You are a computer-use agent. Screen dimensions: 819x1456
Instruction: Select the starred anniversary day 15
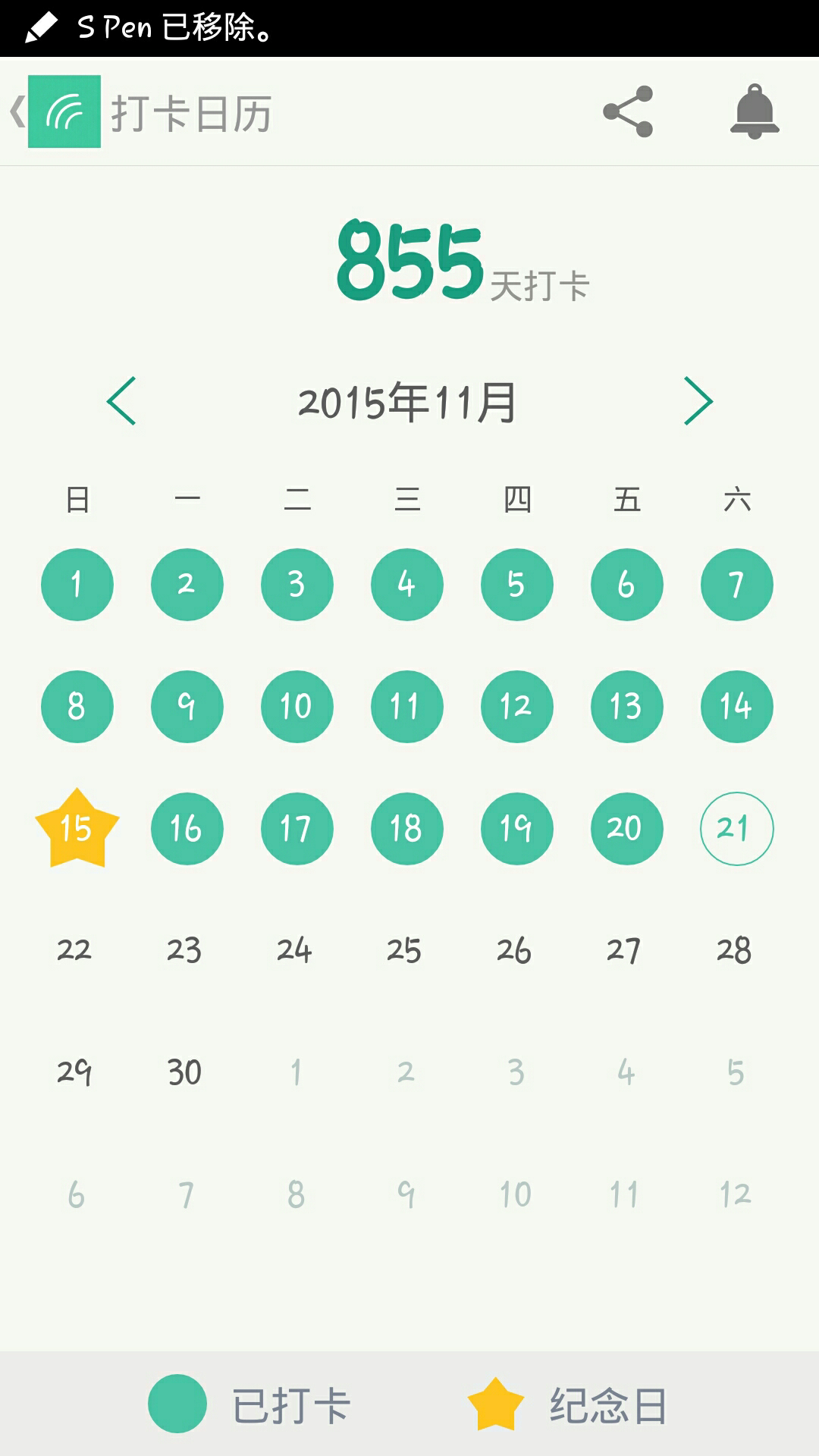point(77,828)
